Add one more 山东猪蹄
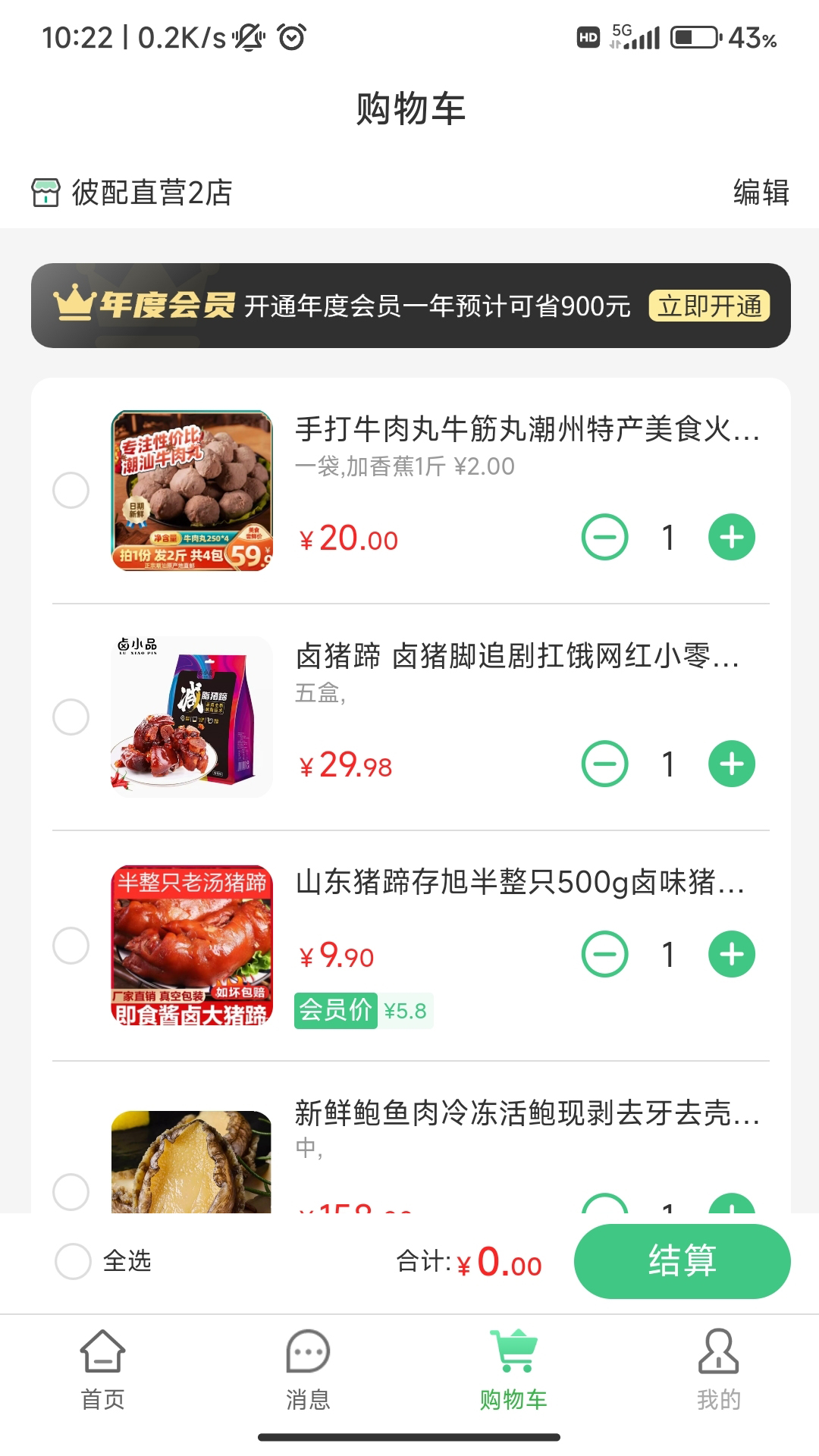Image resolution: width=819 pixels, height=1456 pixels. tap(731, 954)
